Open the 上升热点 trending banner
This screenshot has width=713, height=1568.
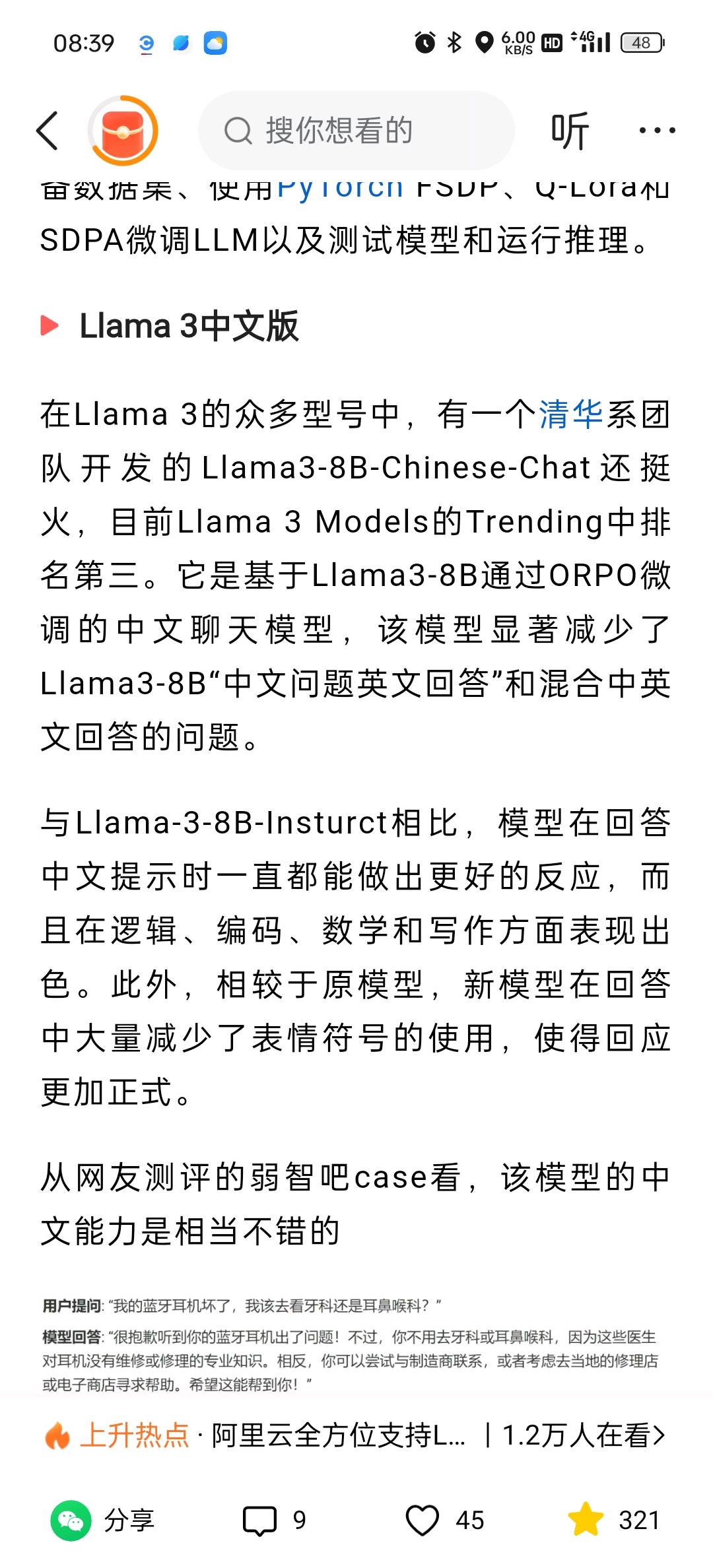tap(355, 1435)
